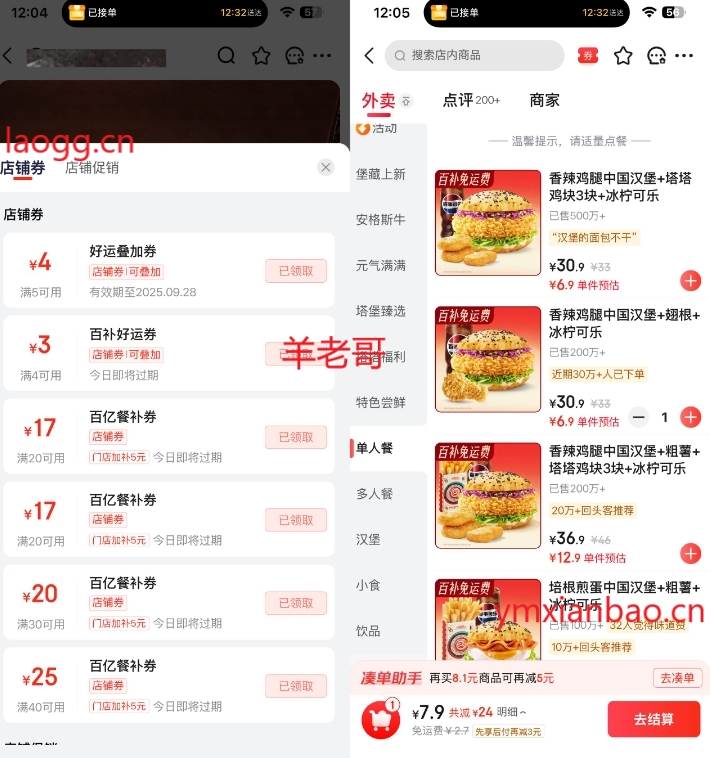Tap the 搜索店内商品 search box
Screen dimensions: 710x758
pos(475,55)
